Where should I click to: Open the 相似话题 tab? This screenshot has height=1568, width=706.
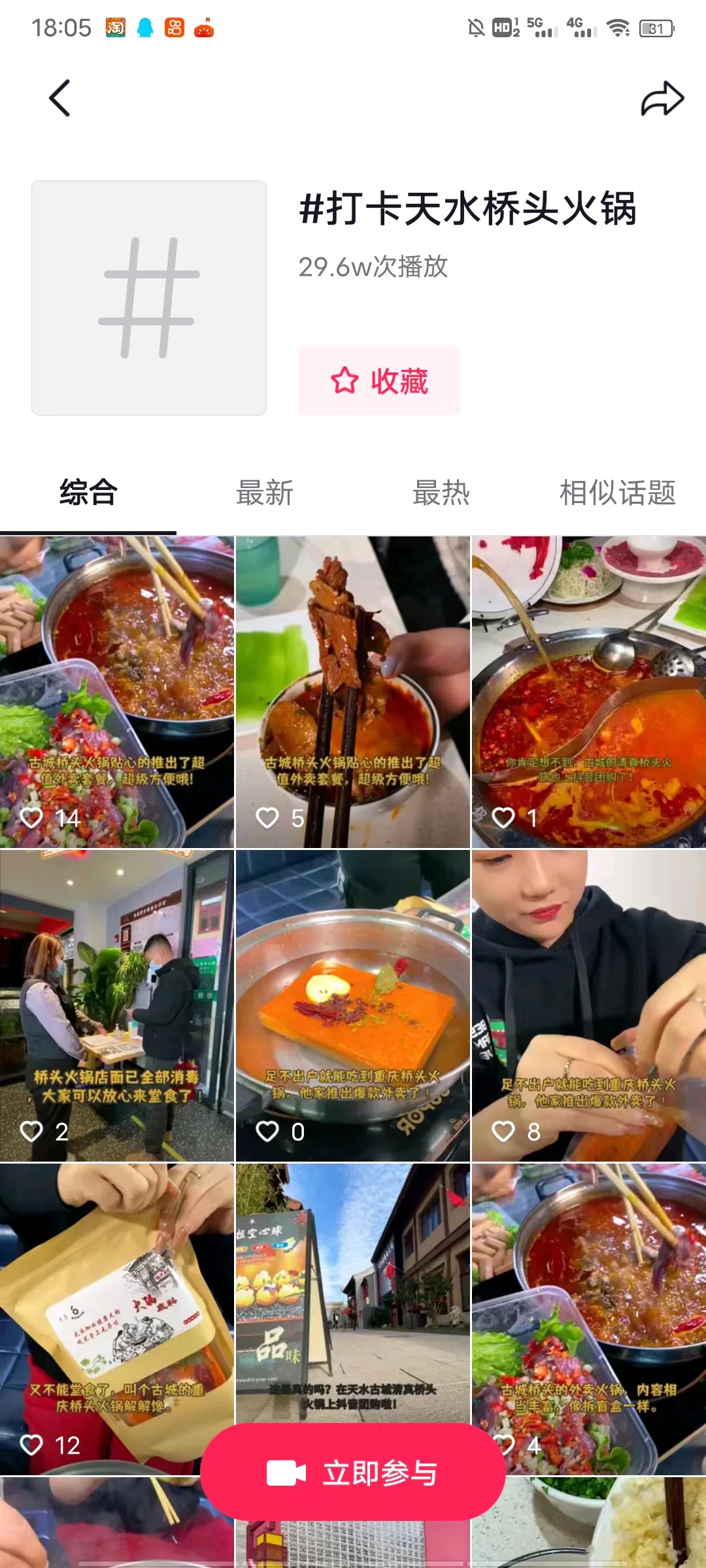coord(618,493)
